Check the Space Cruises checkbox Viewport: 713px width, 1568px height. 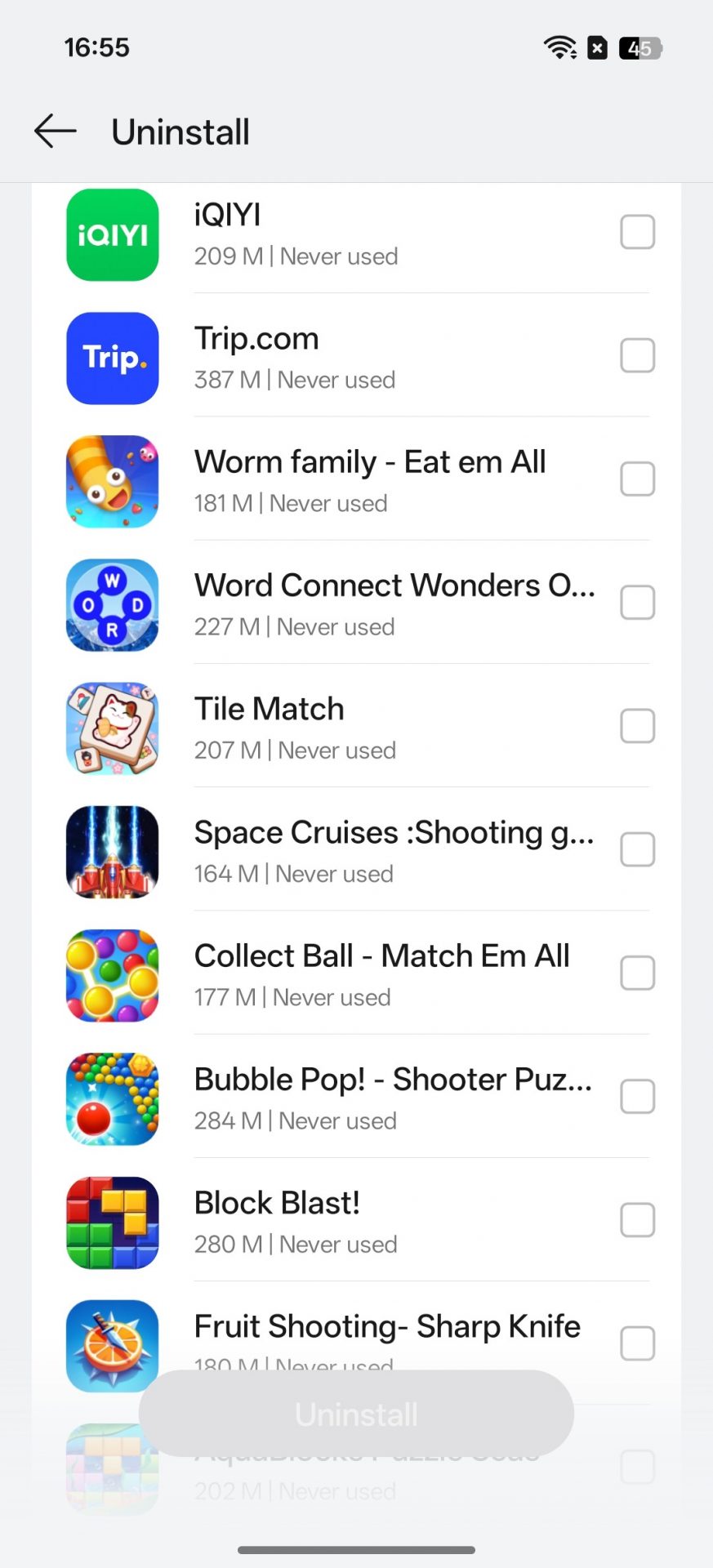[x=637, y=849]
